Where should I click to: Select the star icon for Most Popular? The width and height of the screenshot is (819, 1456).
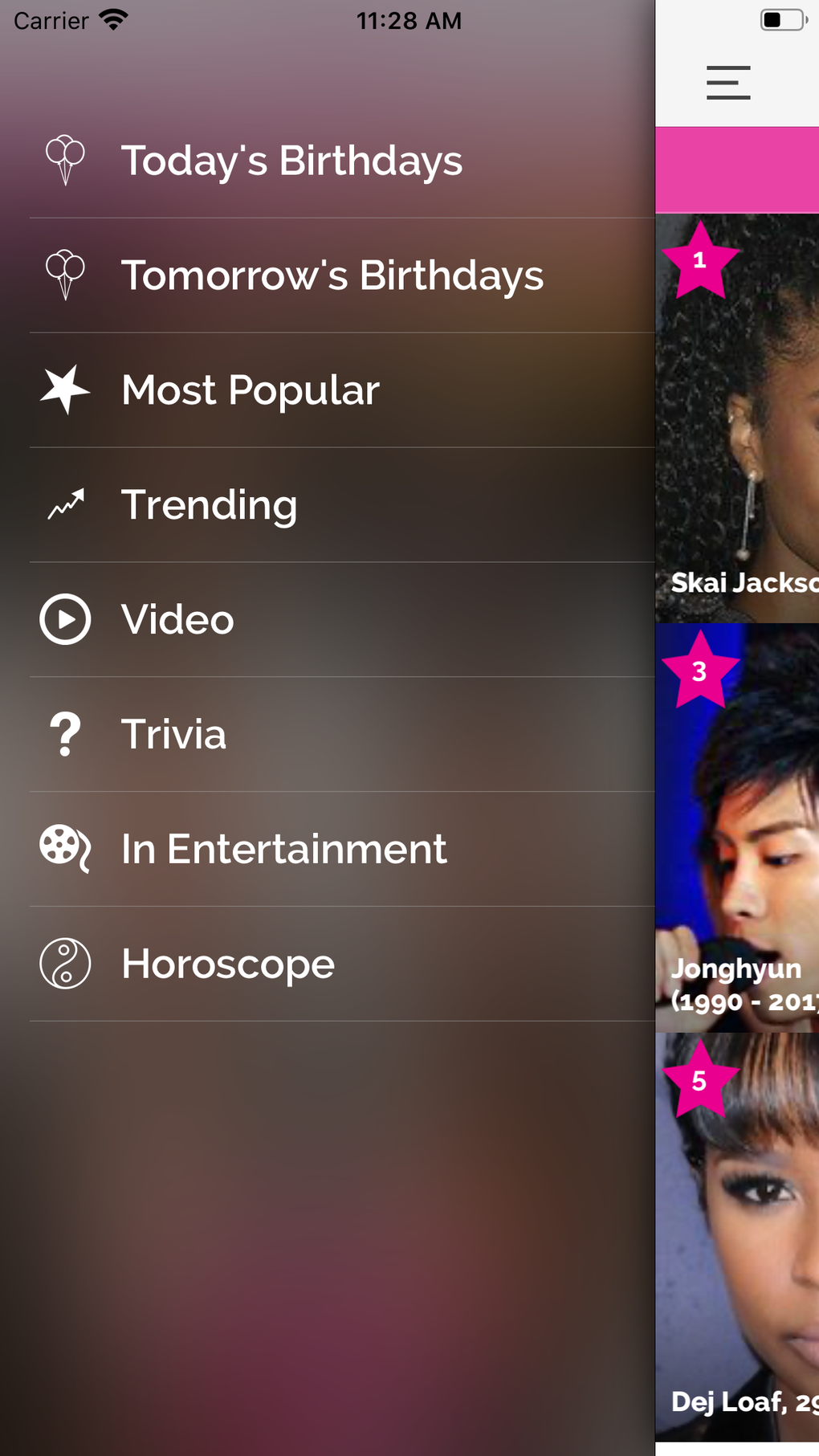[63, 389]
